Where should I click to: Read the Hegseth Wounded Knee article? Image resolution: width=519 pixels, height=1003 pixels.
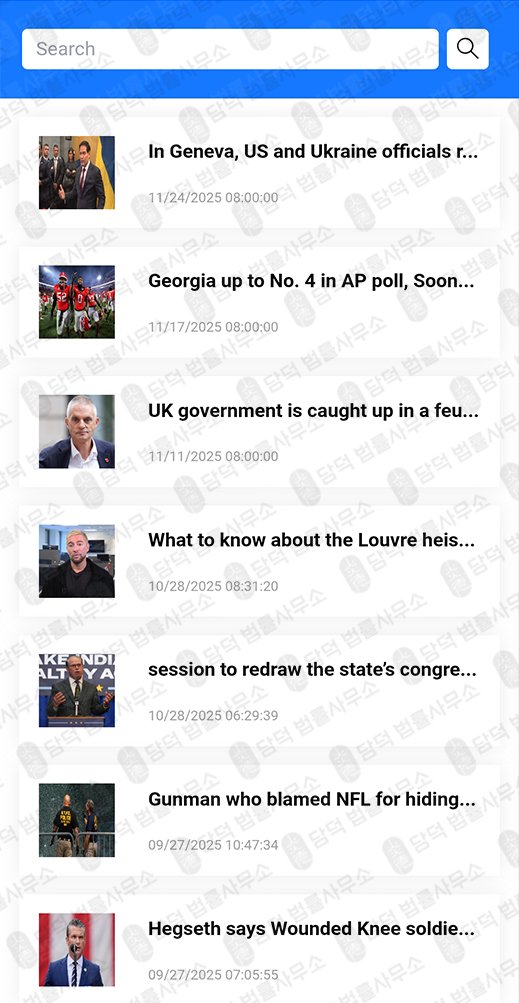(x=259, y=949)
